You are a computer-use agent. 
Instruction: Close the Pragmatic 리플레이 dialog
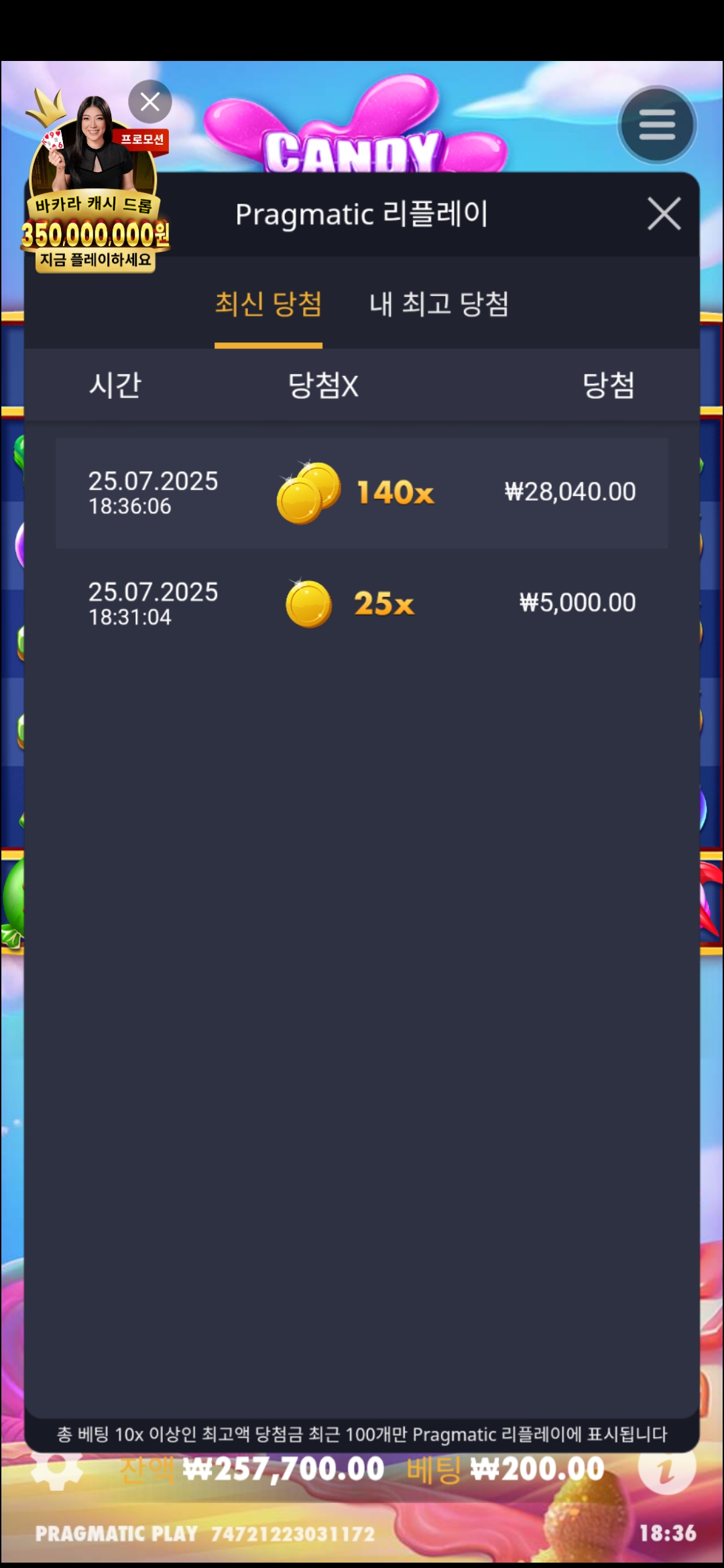pyautogui.click(x=664, y=214)
